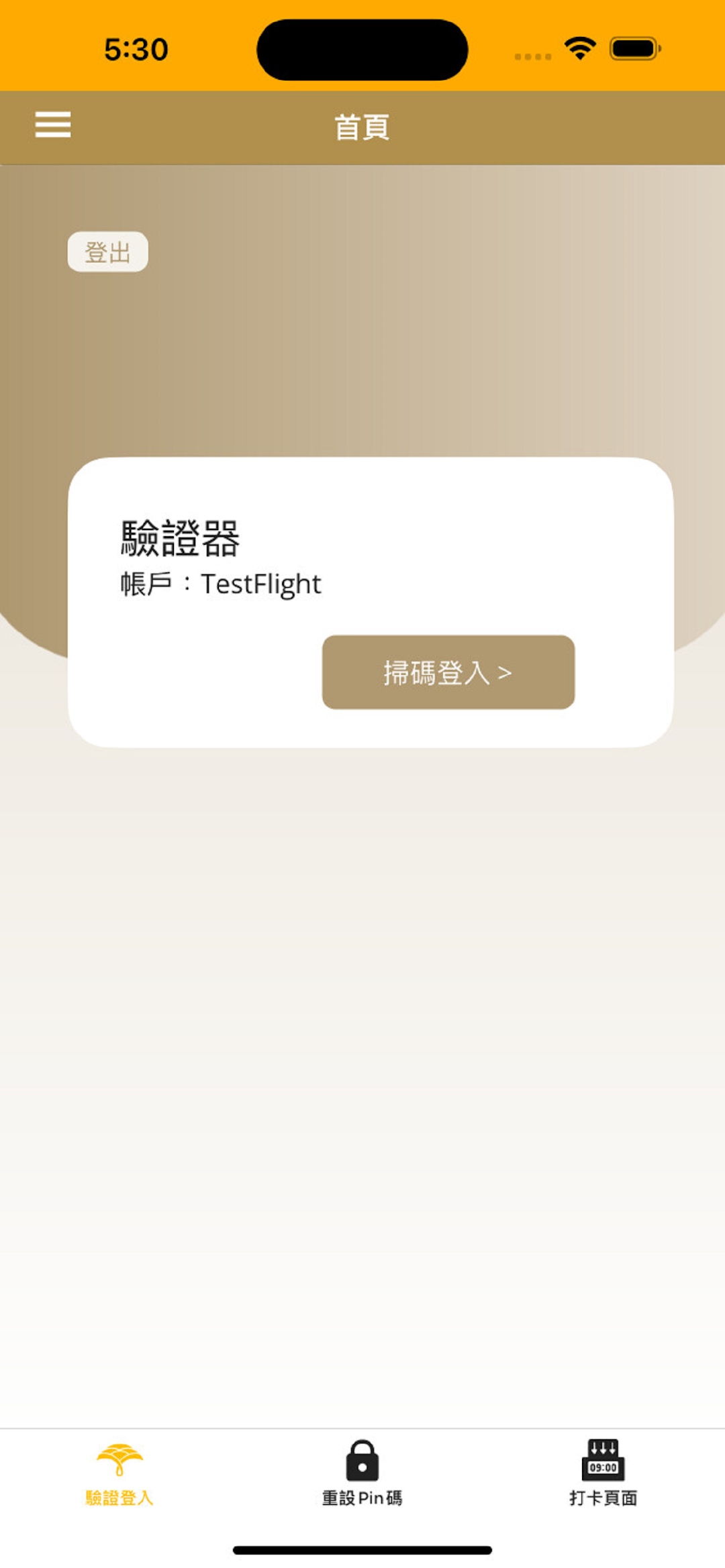This screenshot has width=725, height=1568.
Task: Tap 掃碼登入 to scan a QR code
Action: point(448,672)
